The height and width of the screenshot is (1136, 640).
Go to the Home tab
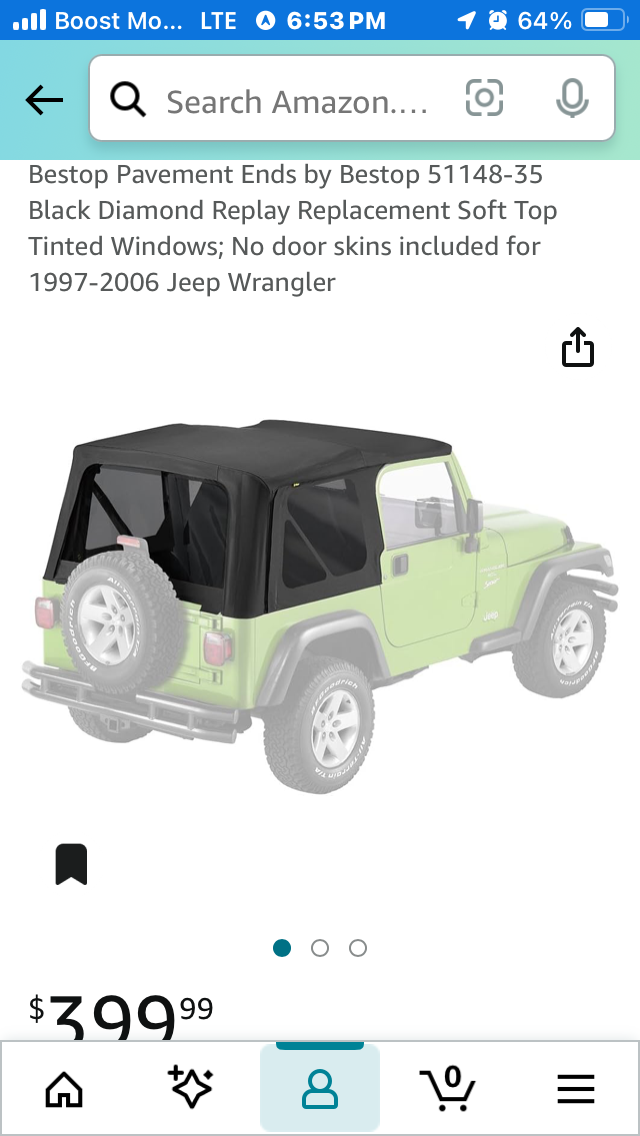pyautogui.click(x=64, y=1088)
